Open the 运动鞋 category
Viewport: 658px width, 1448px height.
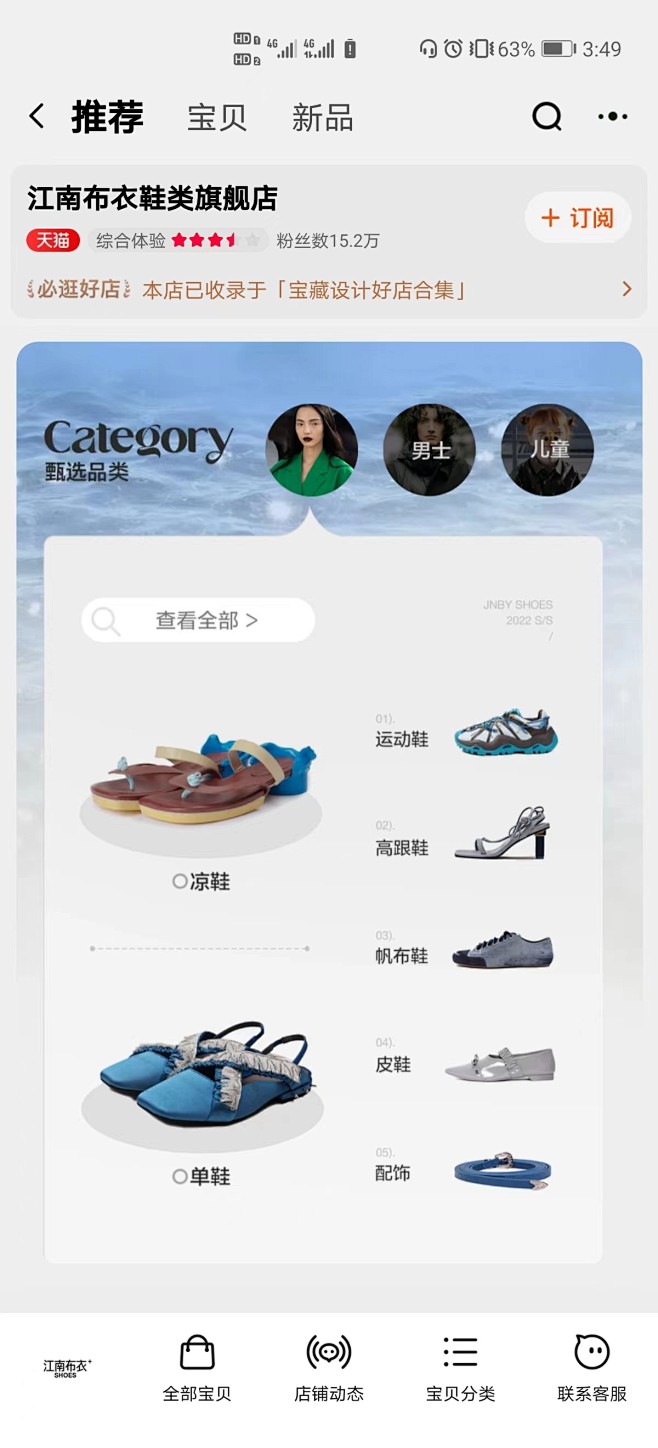pyautogui.click(x=466, y=732)
